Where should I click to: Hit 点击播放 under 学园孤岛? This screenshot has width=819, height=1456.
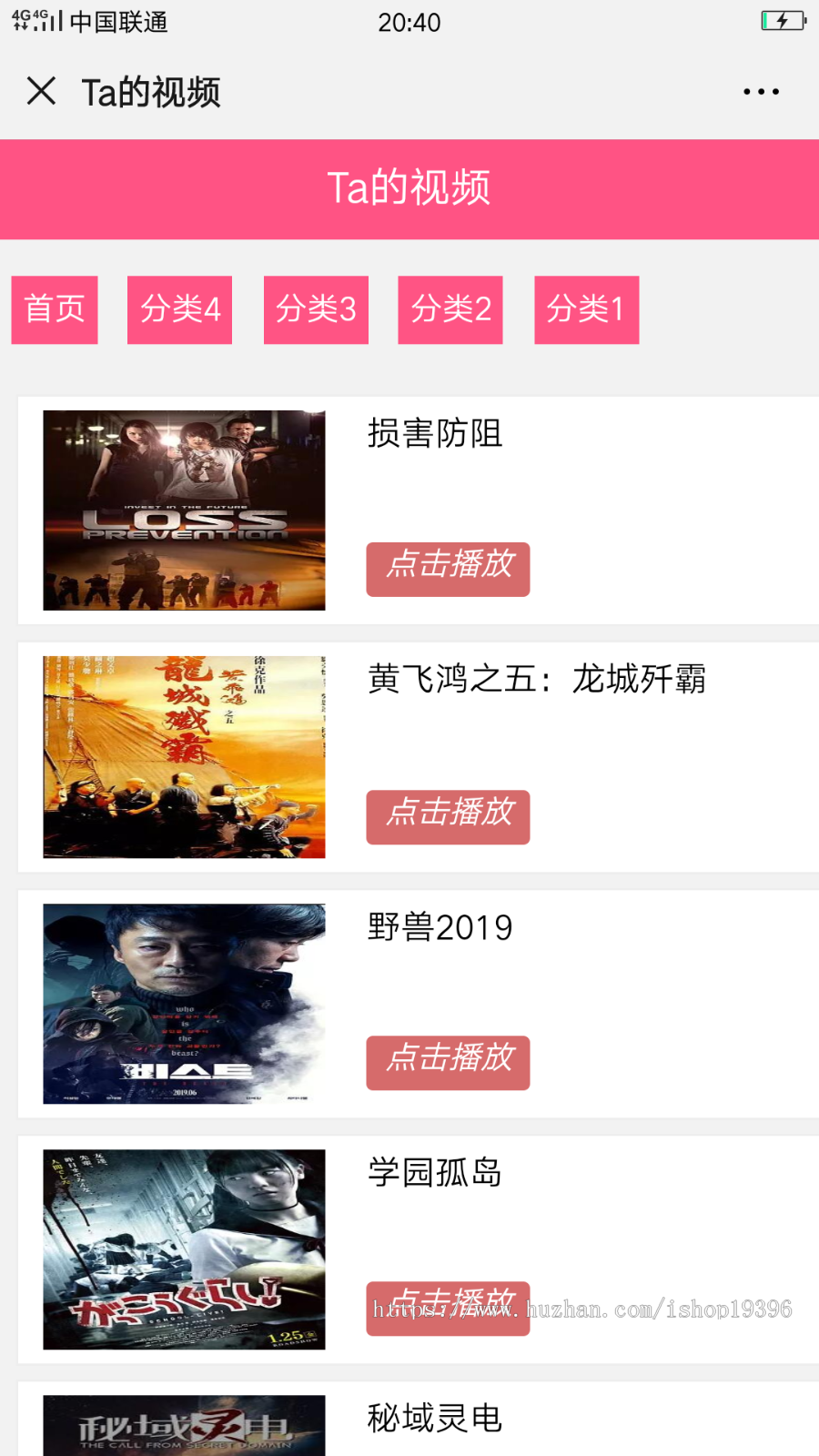pos(448,1309)
